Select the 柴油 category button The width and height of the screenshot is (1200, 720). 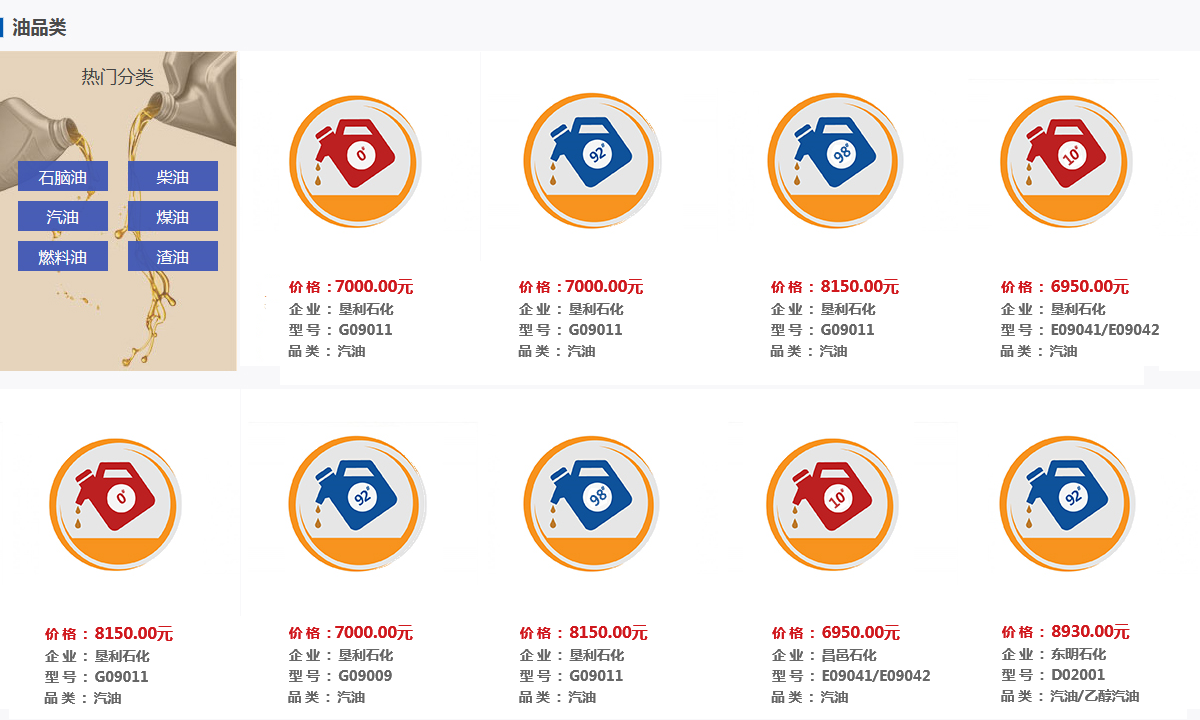coord(172,177)
